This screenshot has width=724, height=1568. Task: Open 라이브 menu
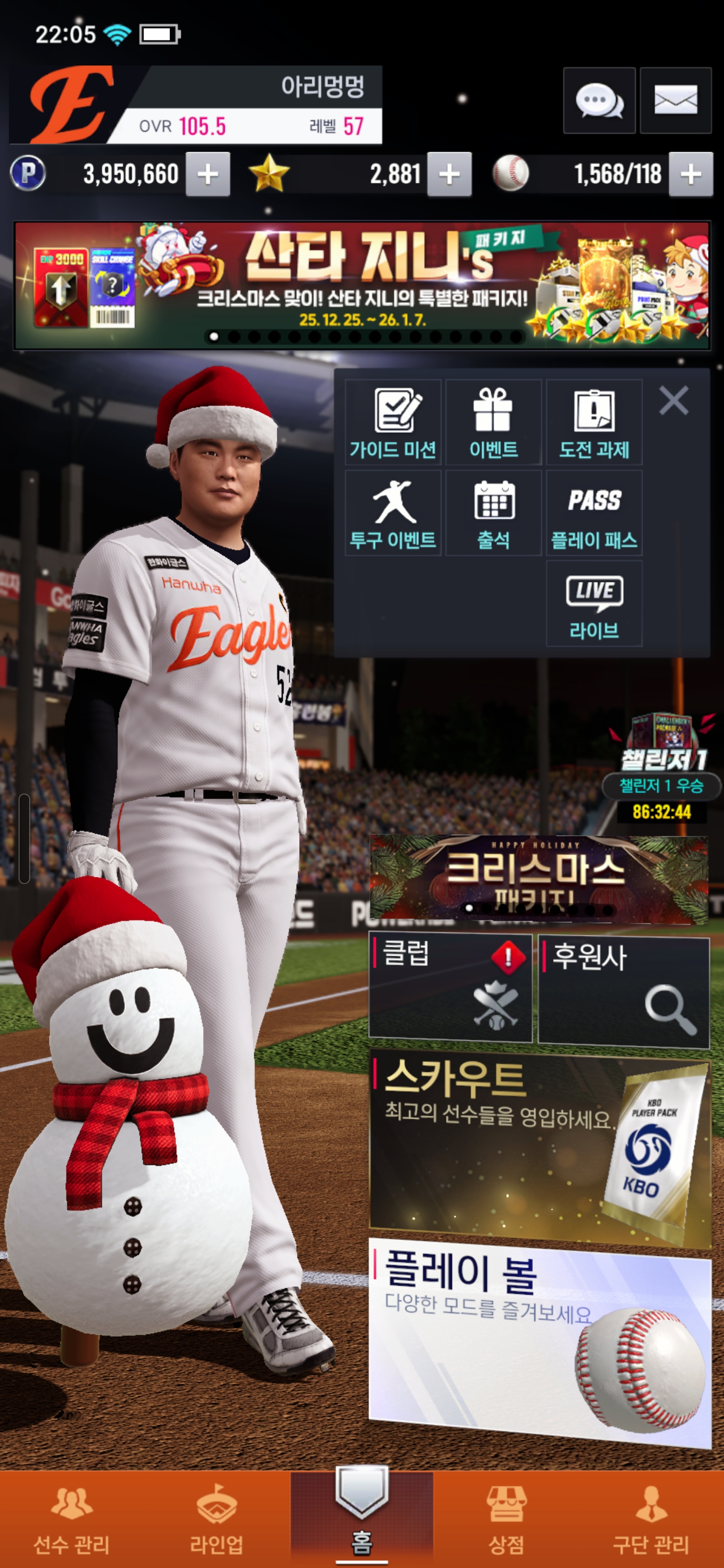[x=594, y=603]
